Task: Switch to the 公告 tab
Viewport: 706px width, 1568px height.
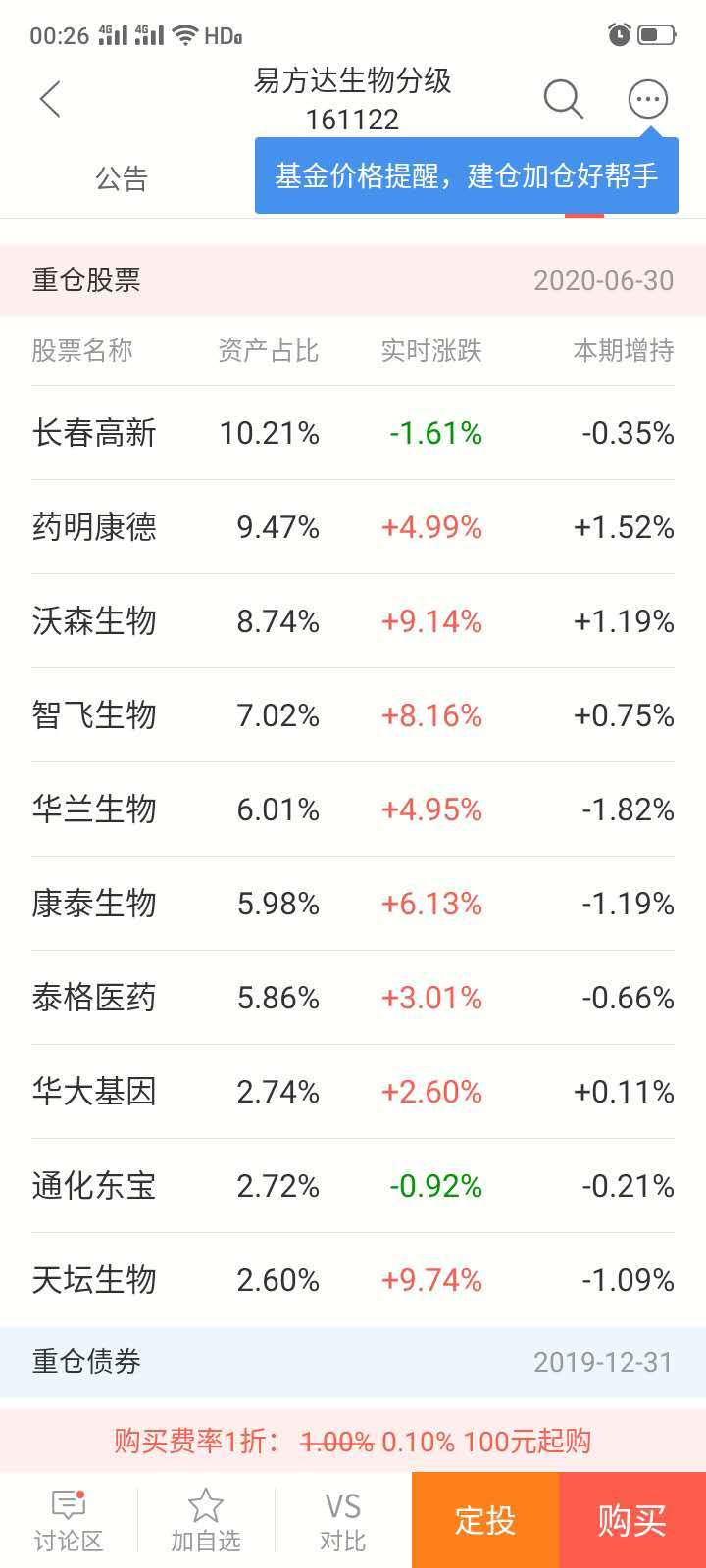Action: pos(121,178)
